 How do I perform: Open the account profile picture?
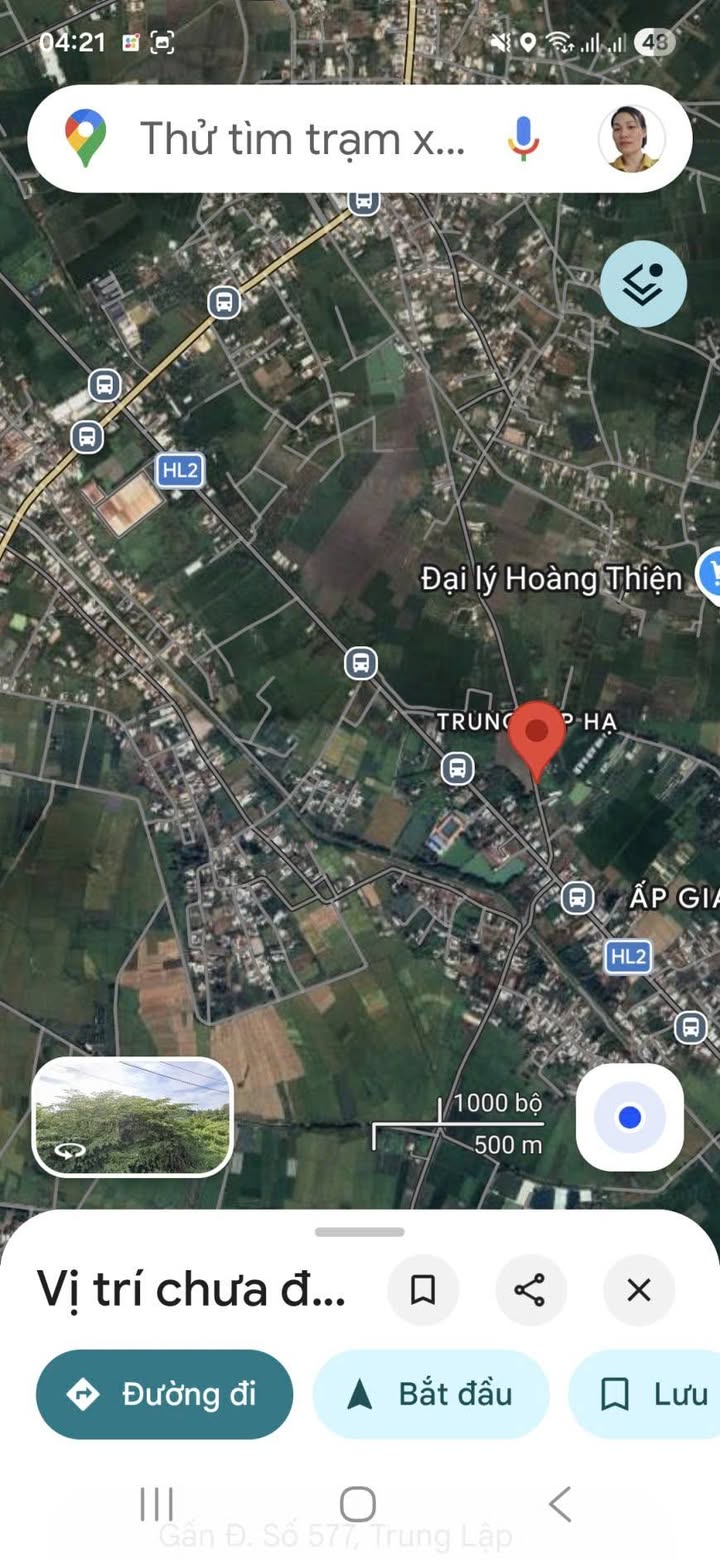632,138
